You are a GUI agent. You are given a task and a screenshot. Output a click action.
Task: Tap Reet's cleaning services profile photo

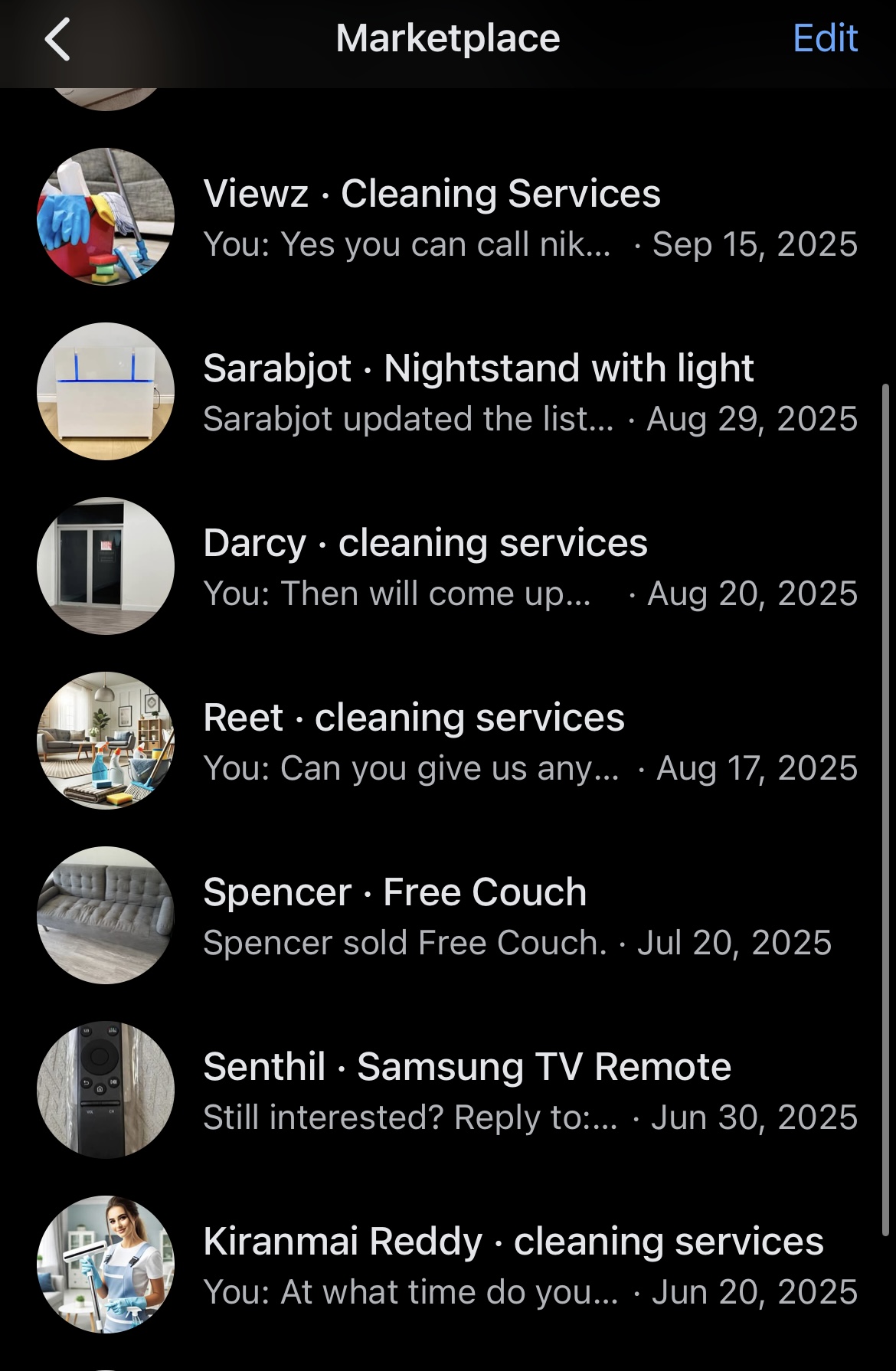106,740
